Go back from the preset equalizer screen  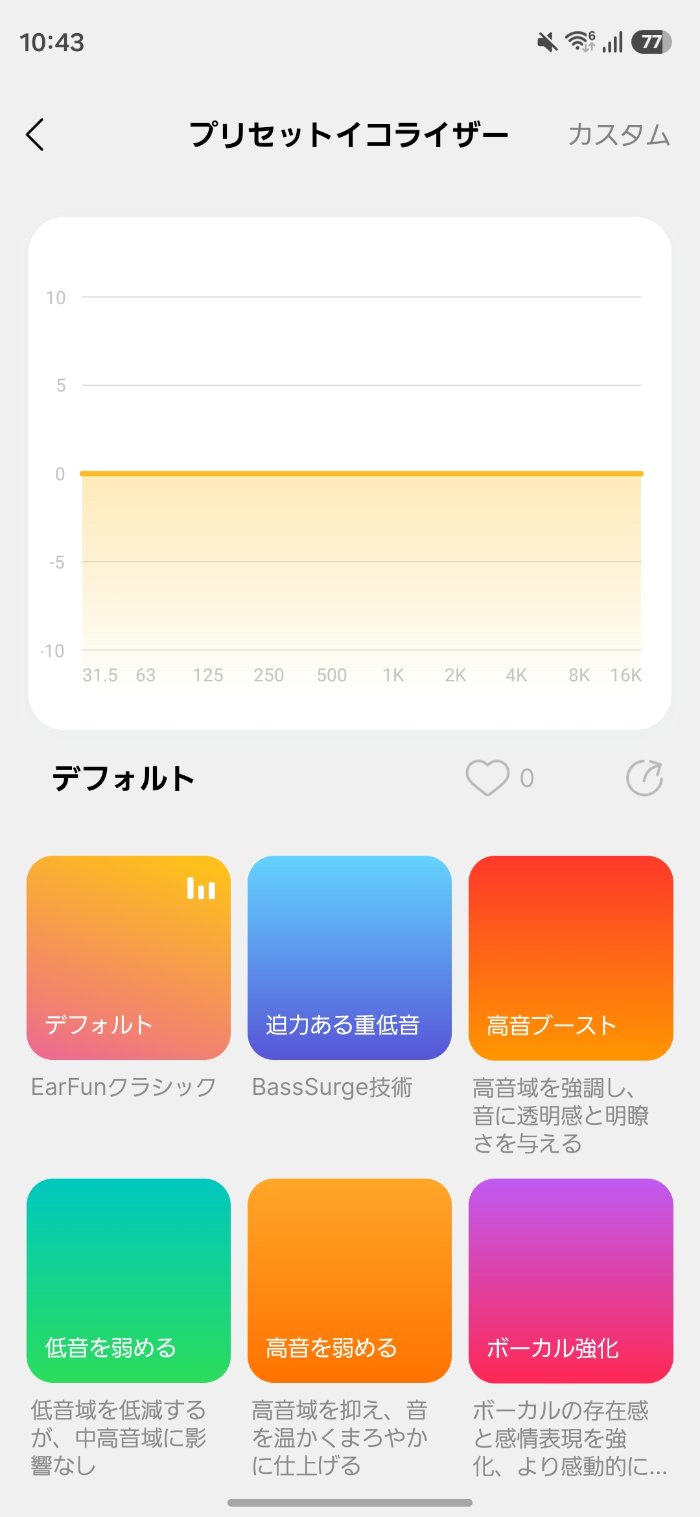coord(36,135)
